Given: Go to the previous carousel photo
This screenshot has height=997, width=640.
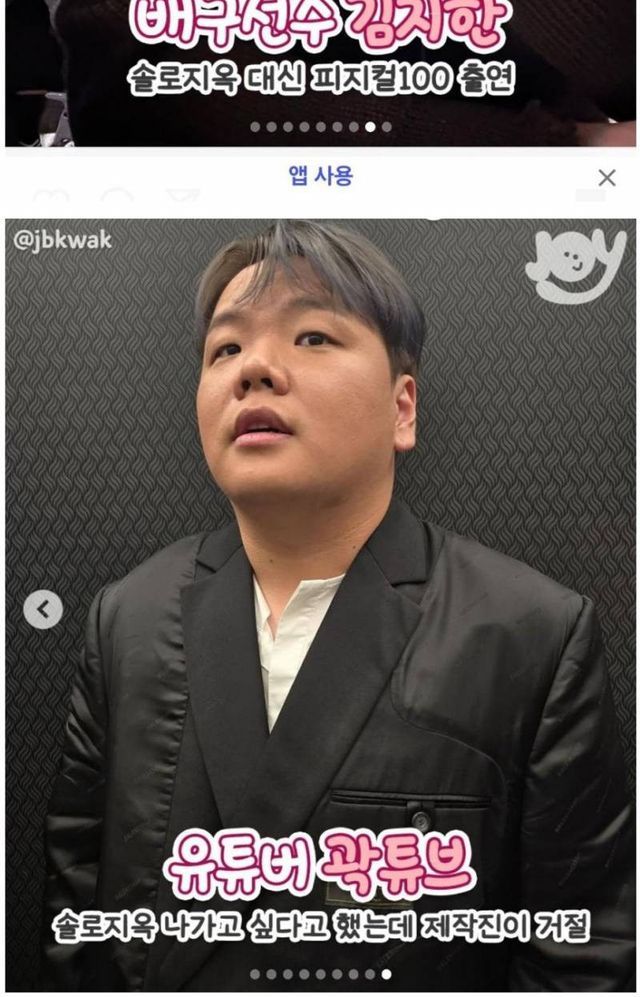Looking at the screenshot, I should (43, 610).
